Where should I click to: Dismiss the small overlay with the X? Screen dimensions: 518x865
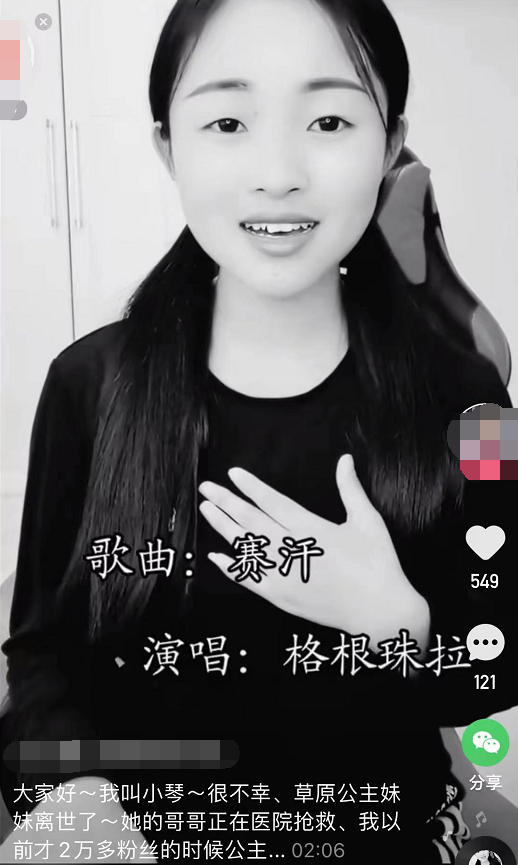[x=43, y=22]
